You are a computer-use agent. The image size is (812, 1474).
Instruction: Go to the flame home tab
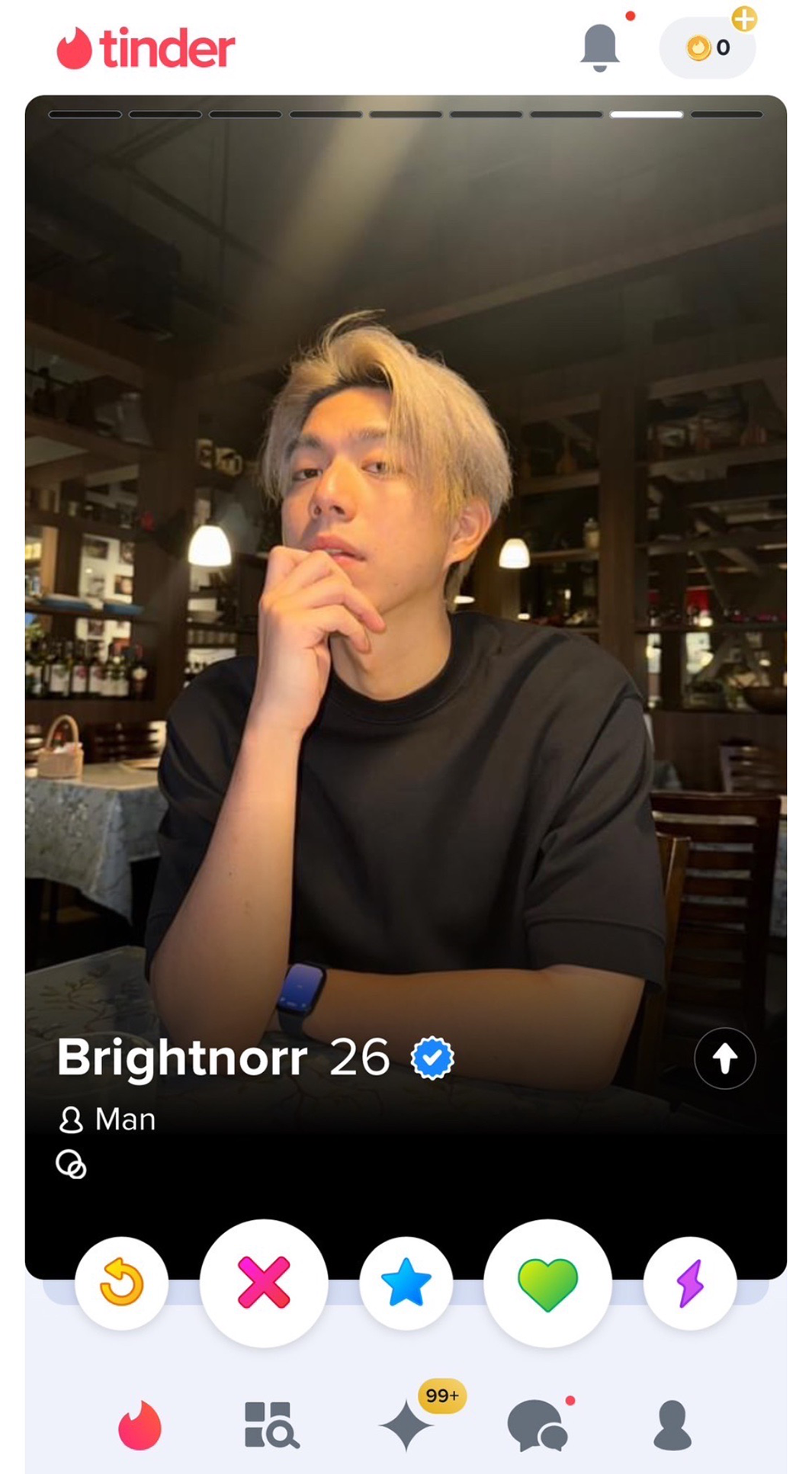[140, 1424]
